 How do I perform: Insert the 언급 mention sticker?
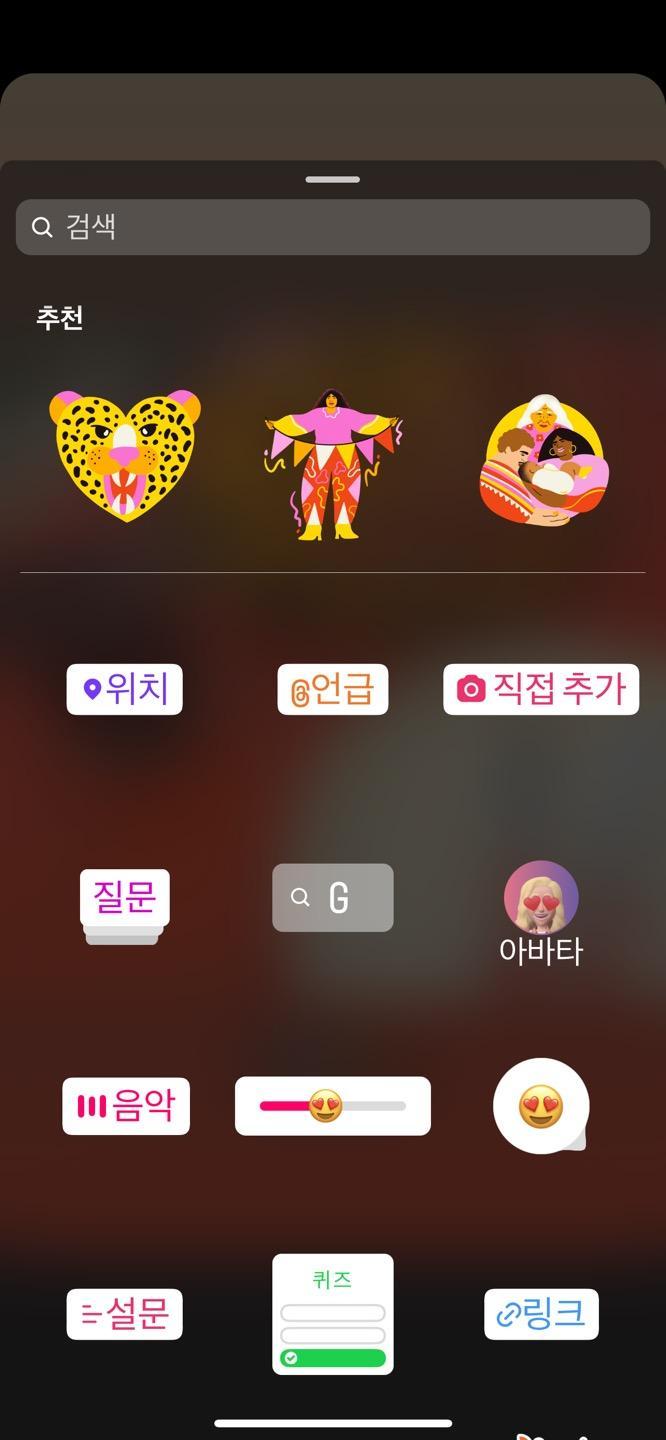[333, 690]
